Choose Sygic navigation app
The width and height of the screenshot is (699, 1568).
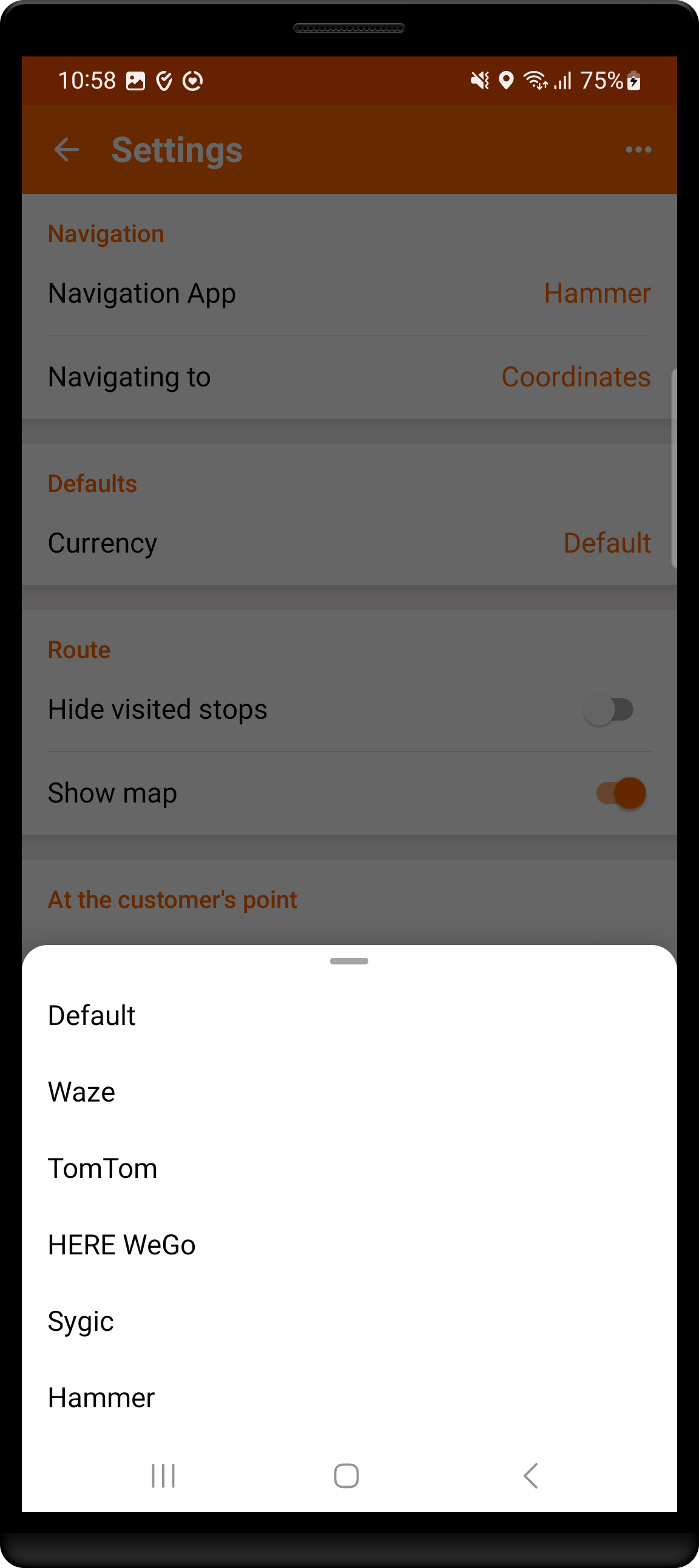[349, 1321]
